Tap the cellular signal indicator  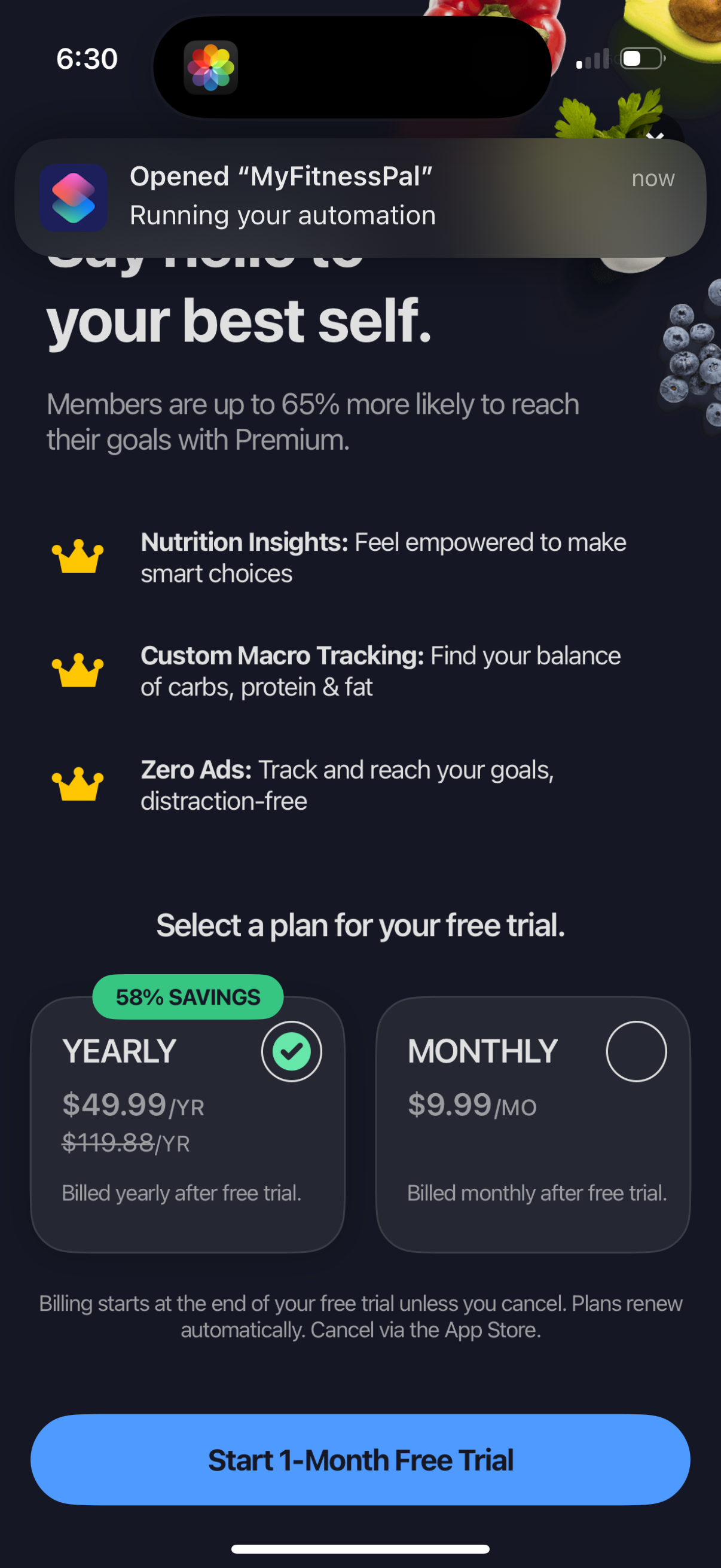(593, 59)
